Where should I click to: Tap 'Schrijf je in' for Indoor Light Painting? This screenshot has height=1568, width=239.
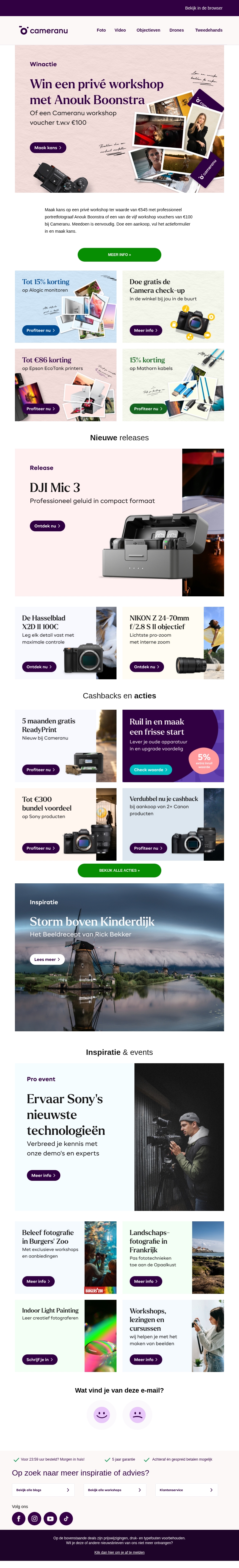coord(40,1359)
